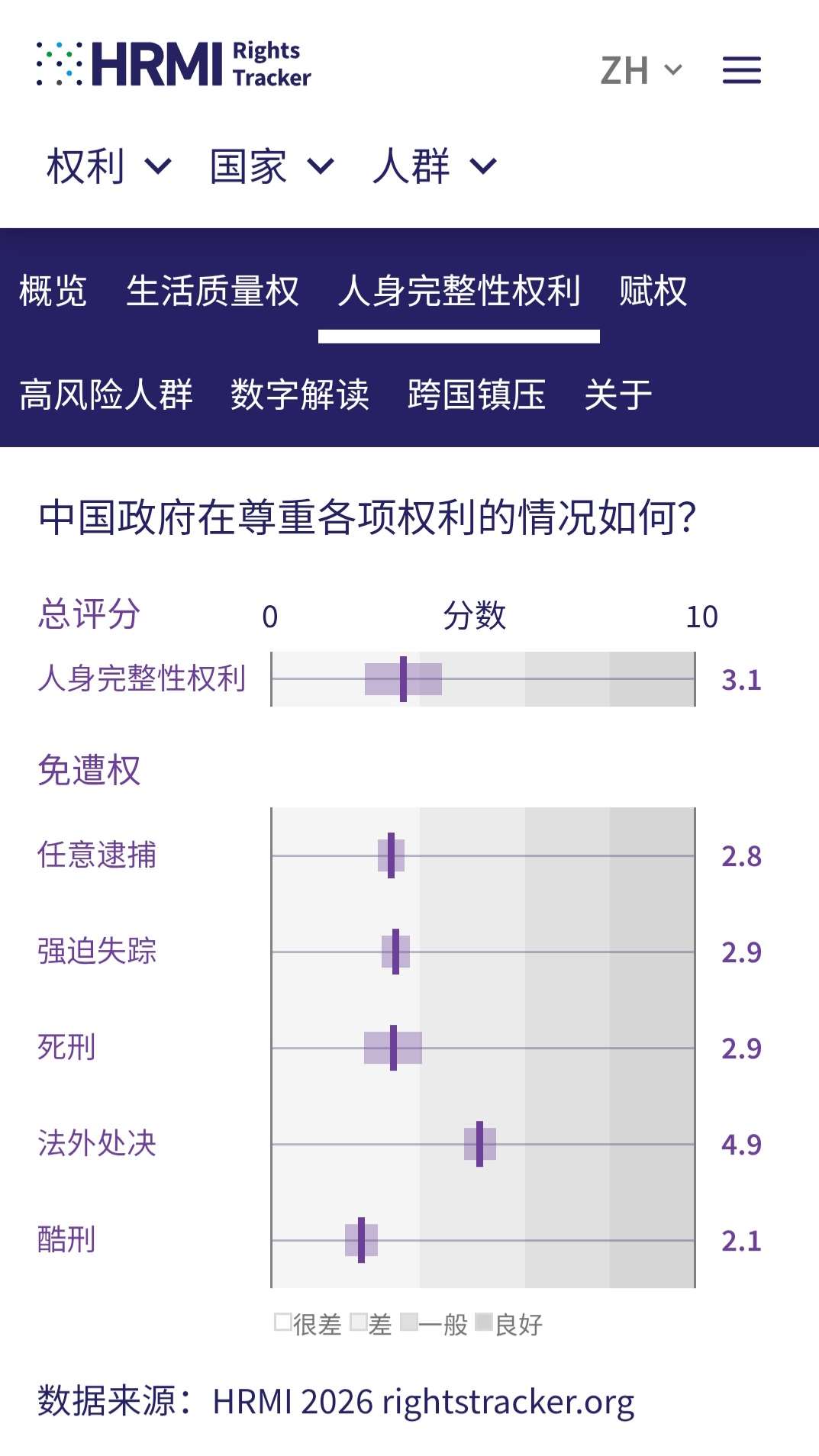
Task: Open the 跨国镇压 tab
Action: click(476, 395)
